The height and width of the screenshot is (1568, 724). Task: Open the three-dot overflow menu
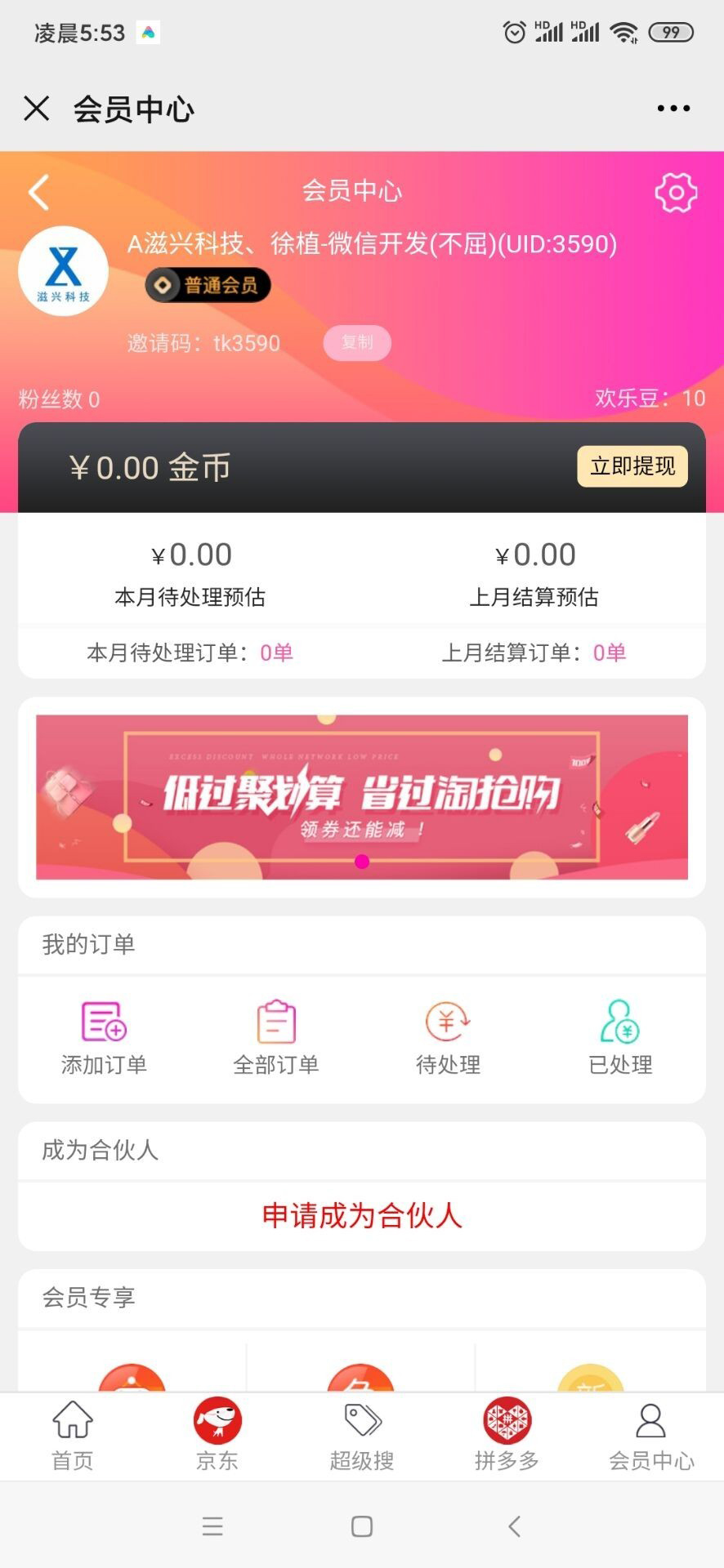[673, 108]
